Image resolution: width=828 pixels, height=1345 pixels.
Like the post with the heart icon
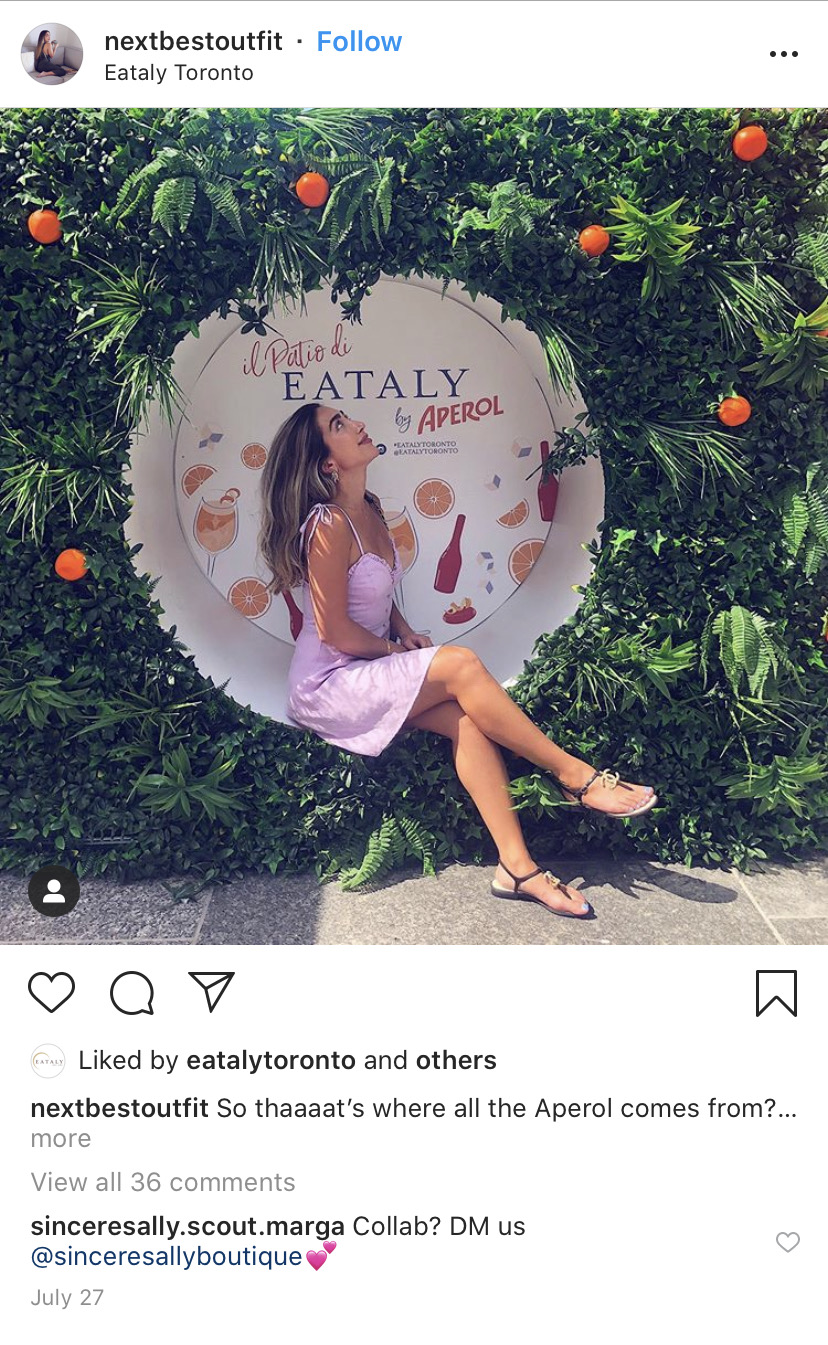(x=51, y=992)
